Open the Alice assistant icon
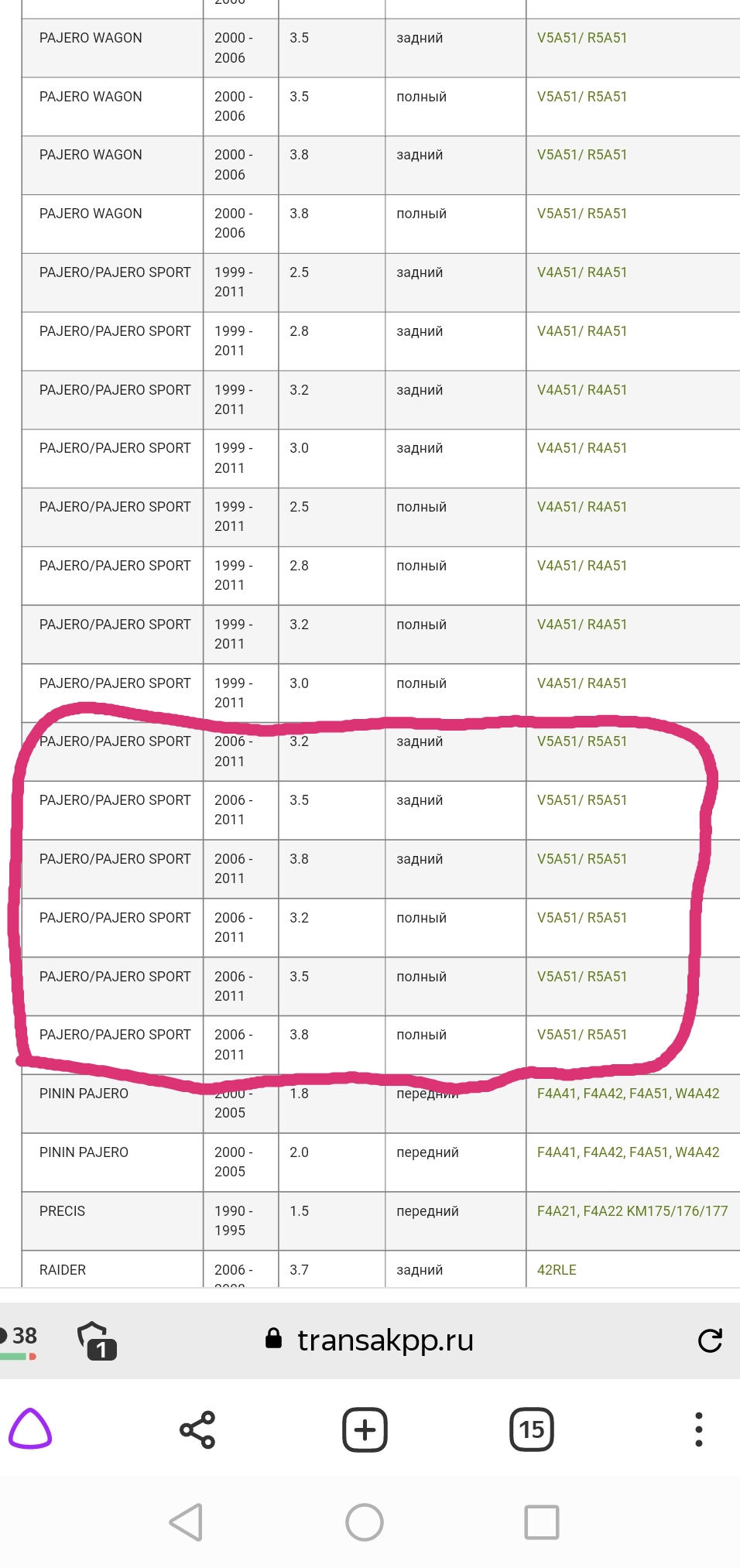This screenshot has width=740, height=1568. (30, 1429)
